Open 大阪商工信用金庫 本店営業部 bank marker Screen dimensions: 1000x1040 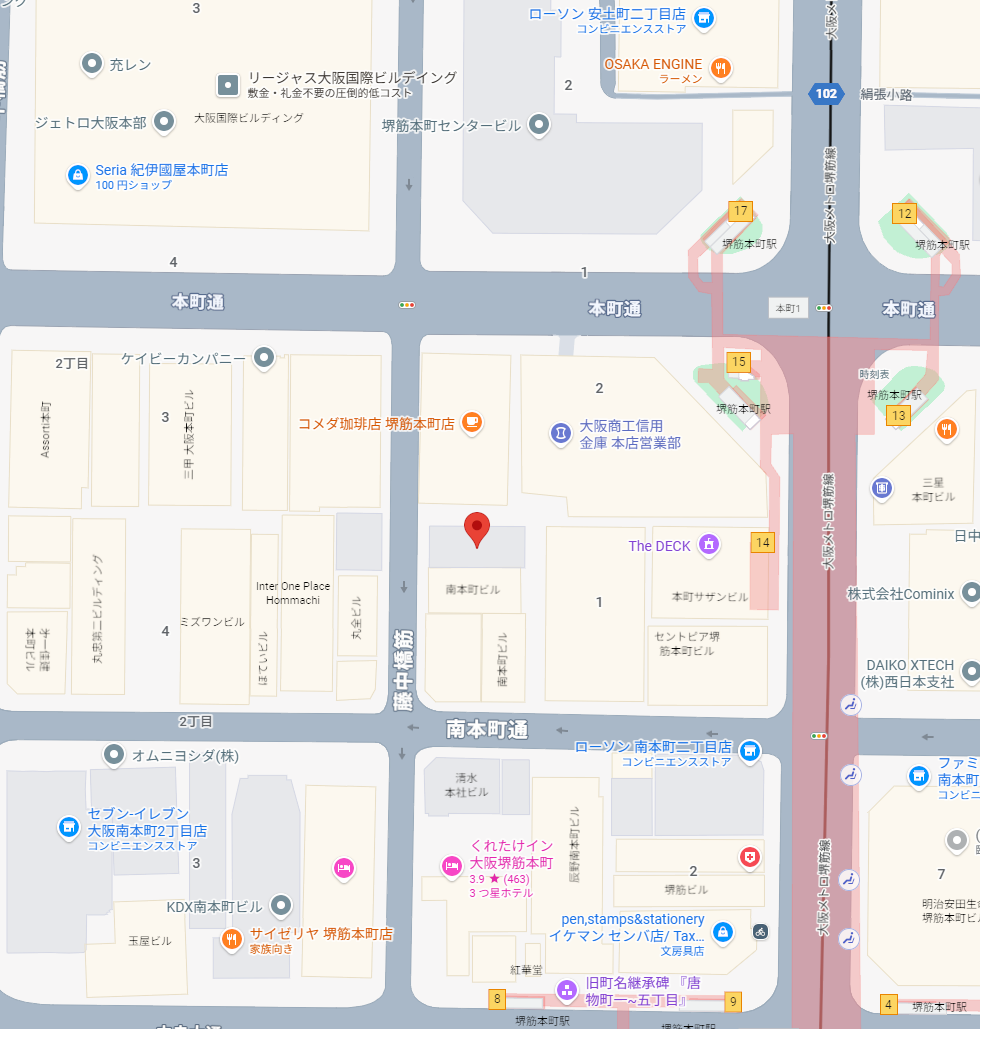point(560,433)
